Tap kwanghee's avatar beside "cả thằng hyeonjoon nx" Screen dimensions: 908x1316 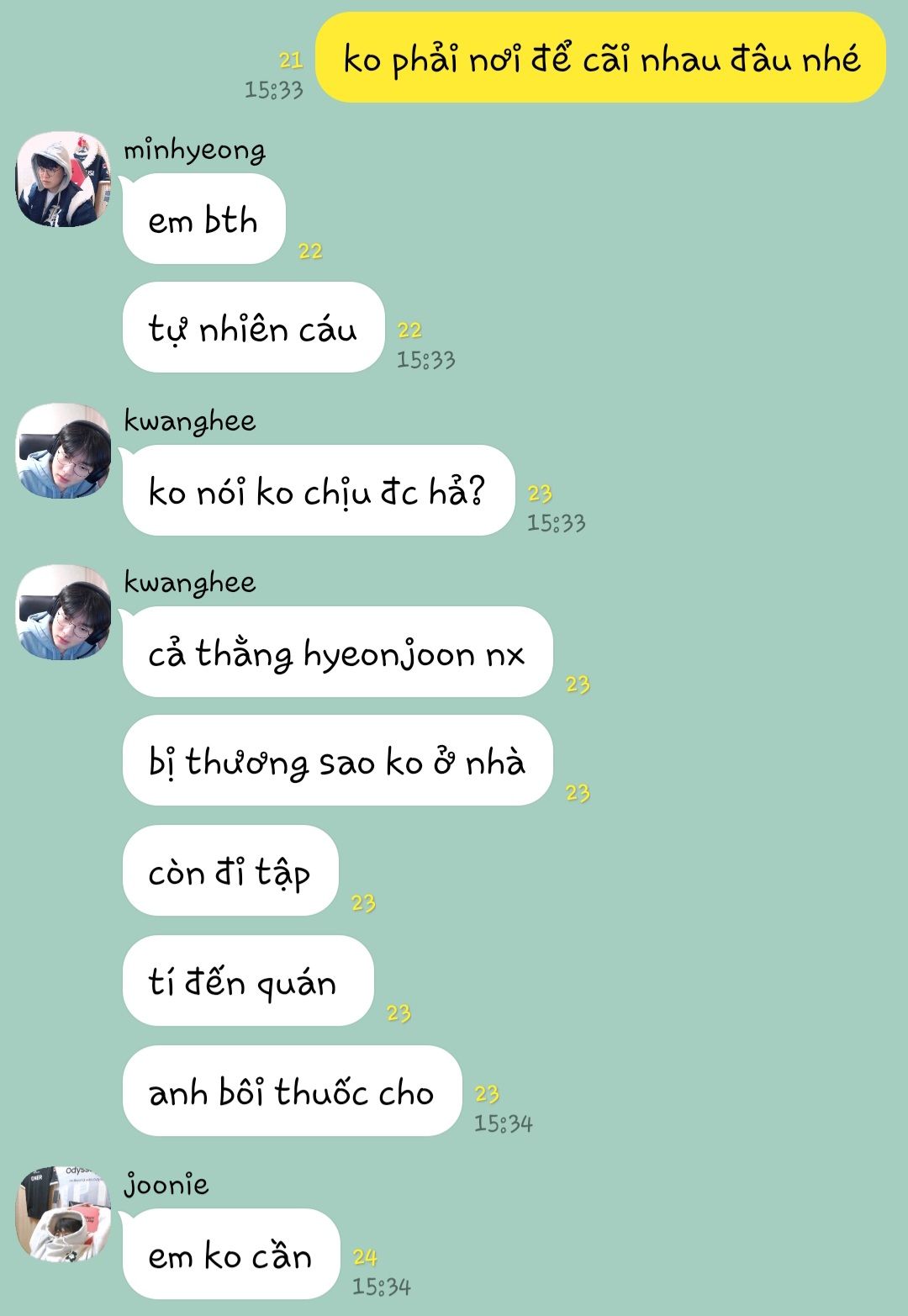(x=64, y=612)
